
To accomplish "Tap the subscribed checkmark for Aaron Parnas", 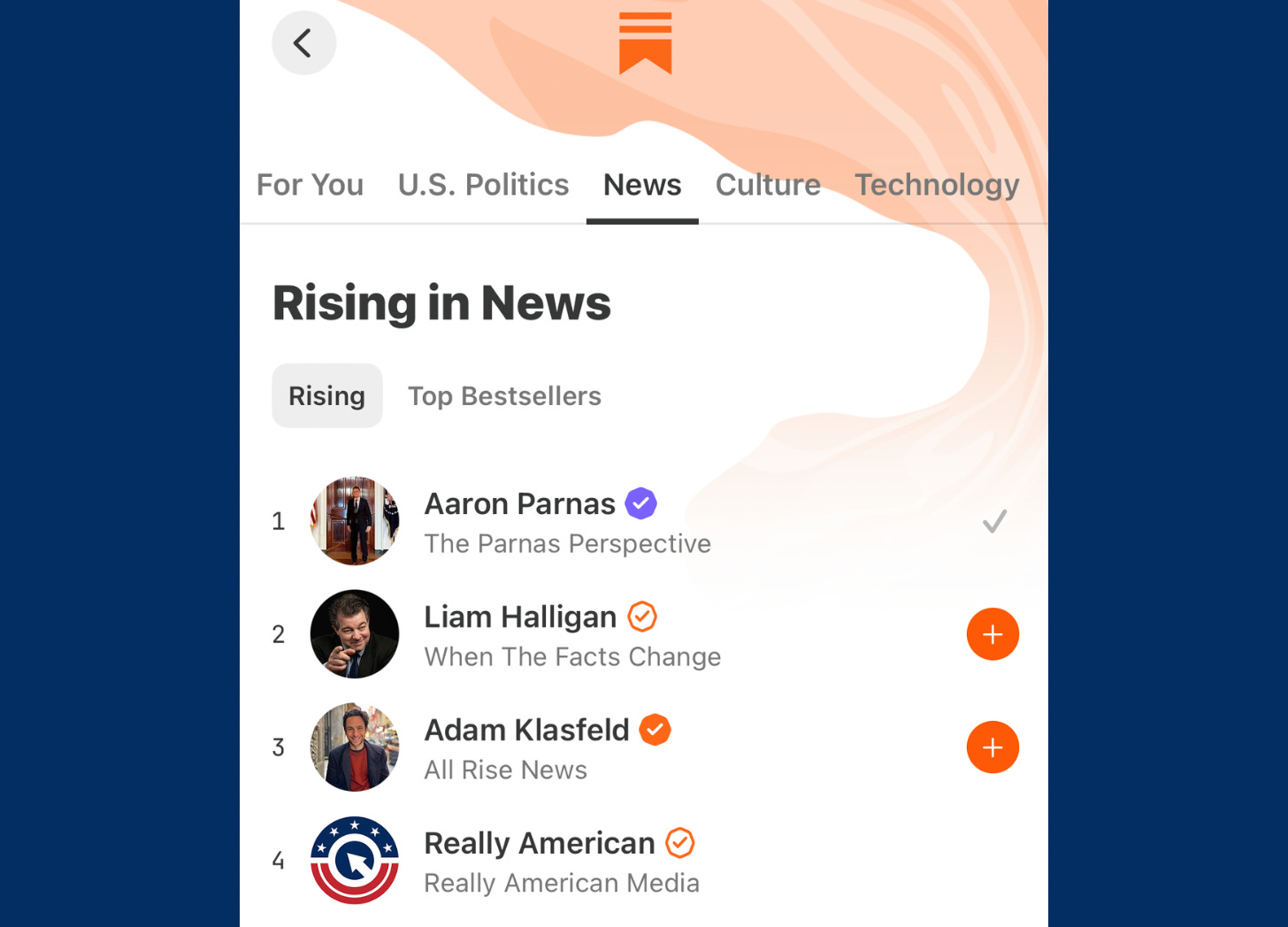I will tap(994, 521).
